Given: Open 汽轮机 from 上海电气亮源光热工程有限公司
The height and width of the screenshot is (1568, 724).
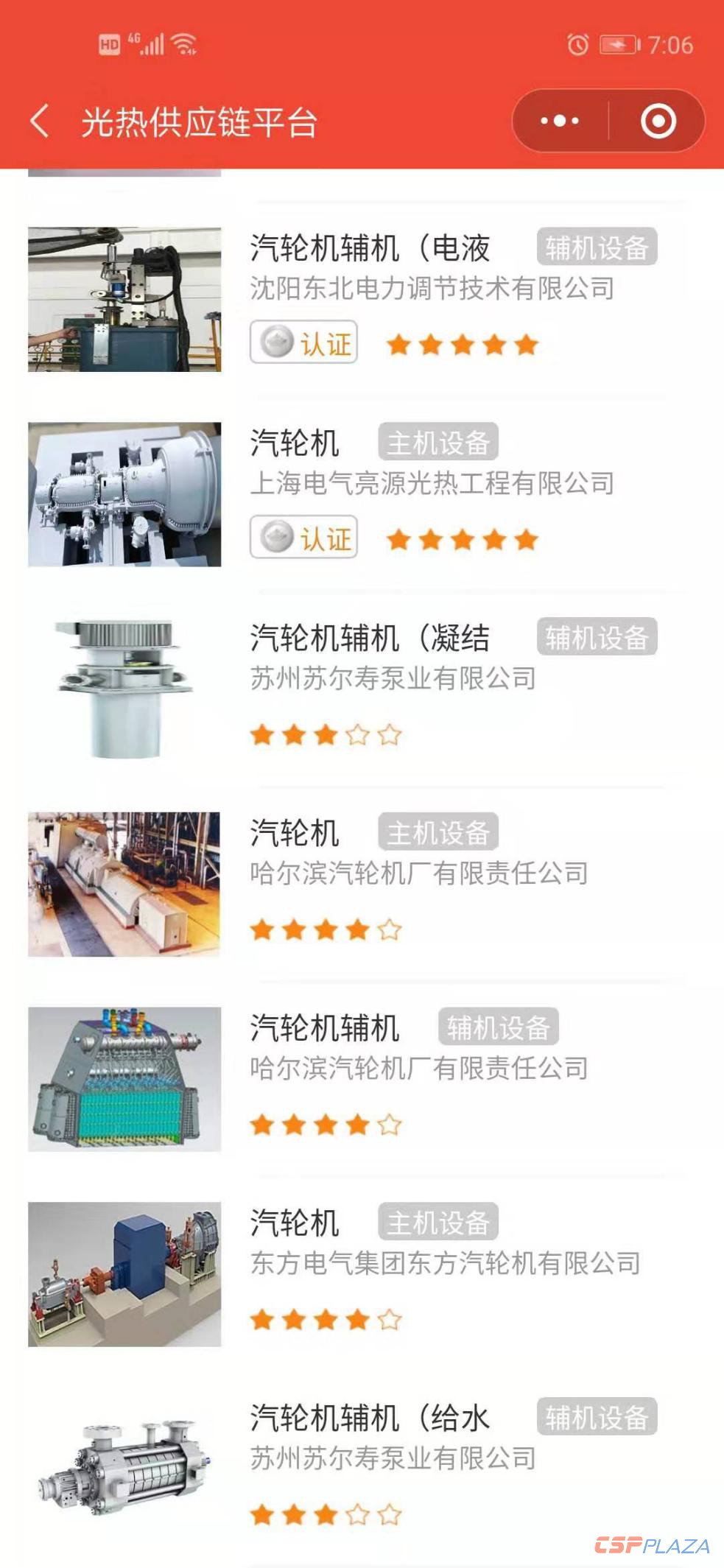Looking at the screenshot, I should point(295,444).
